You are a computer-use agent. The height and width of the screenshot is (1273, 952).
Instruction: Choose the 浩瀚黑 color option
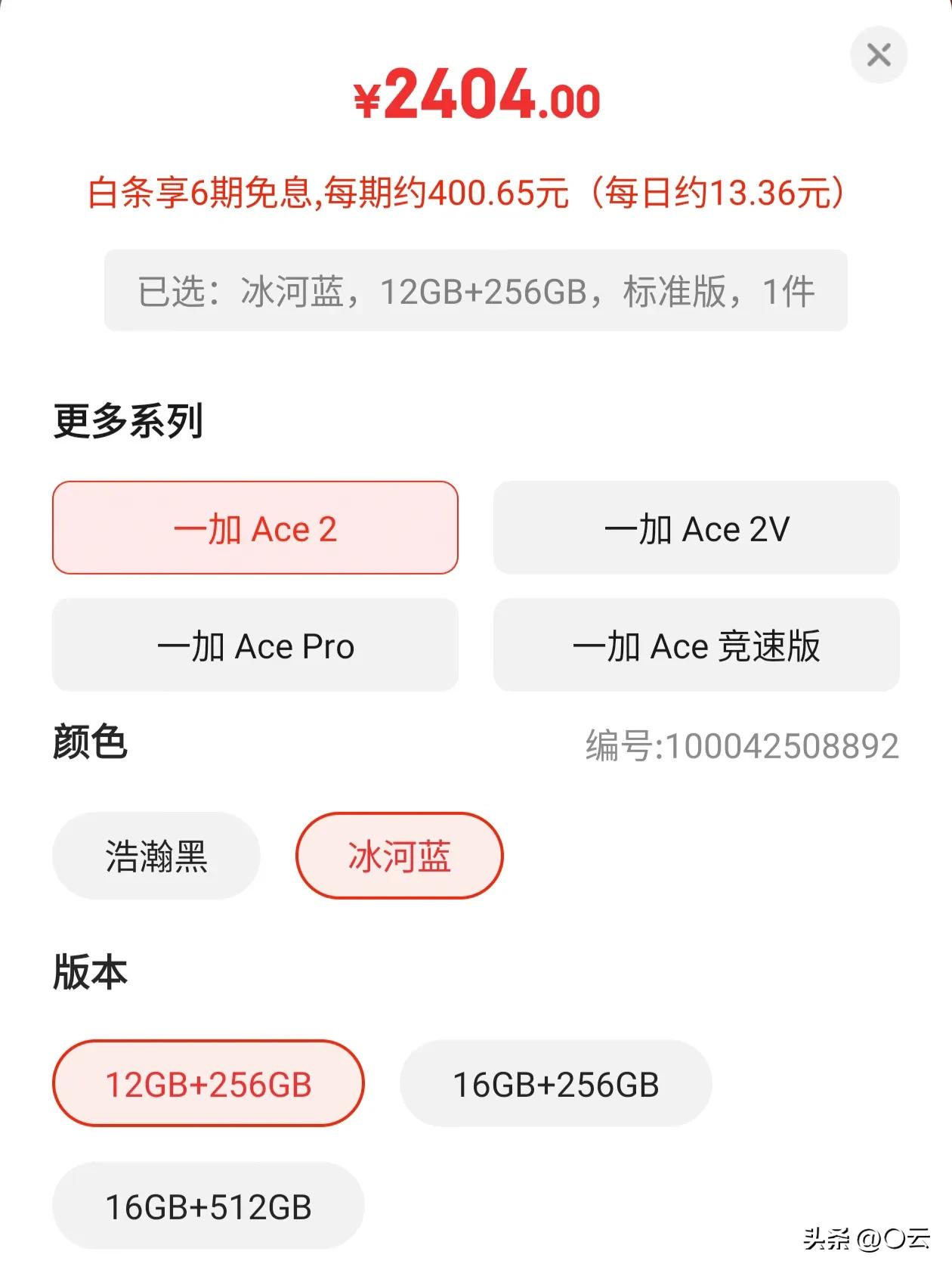click(156, 855)
